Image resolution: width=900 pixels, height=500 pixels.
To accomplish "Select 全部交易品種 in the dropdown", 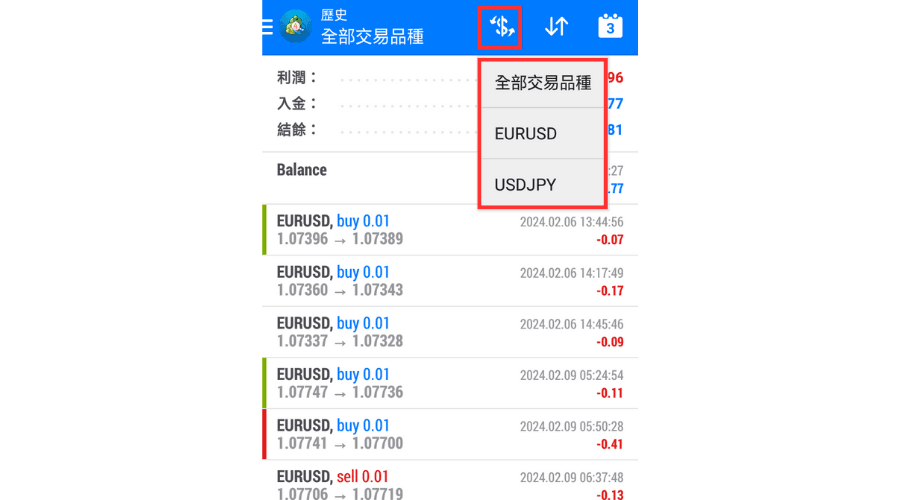I will click(x=542, y=83).
